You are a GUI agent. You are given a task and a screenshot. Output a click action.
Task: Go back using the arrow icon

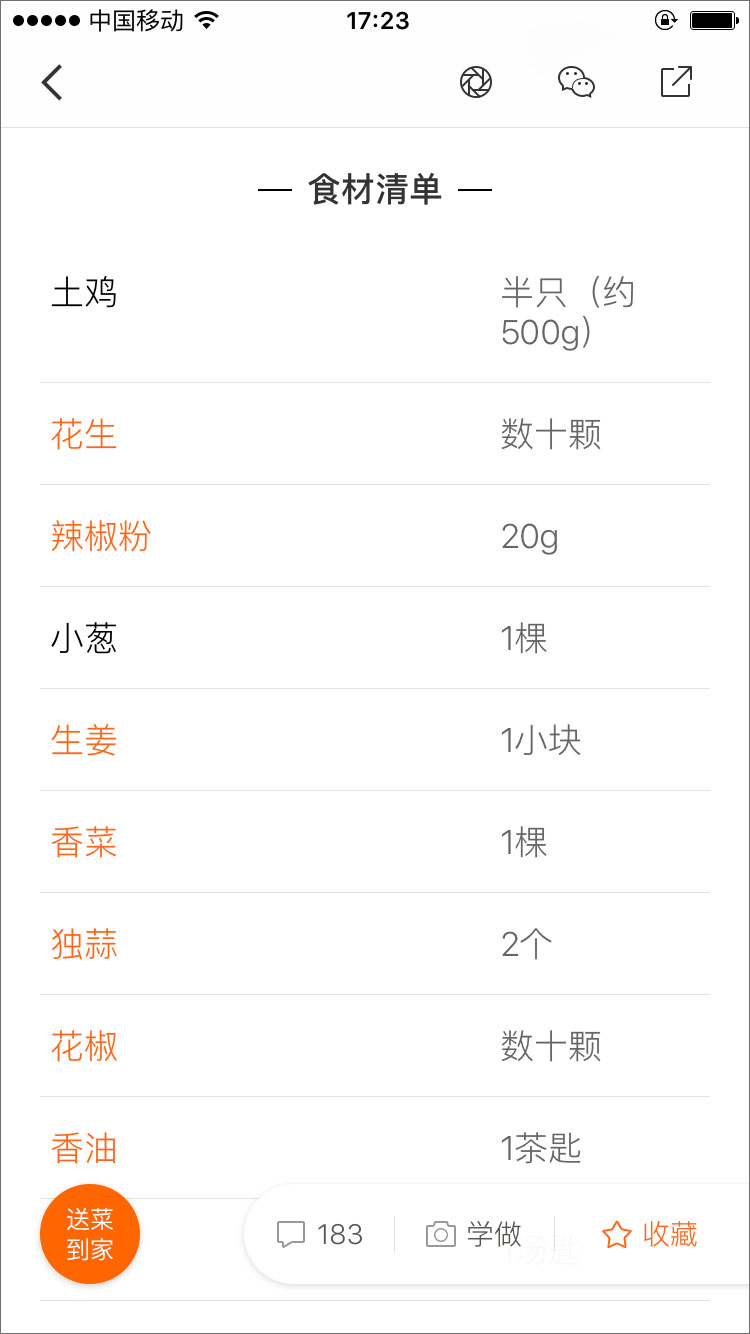coord(52,82)
